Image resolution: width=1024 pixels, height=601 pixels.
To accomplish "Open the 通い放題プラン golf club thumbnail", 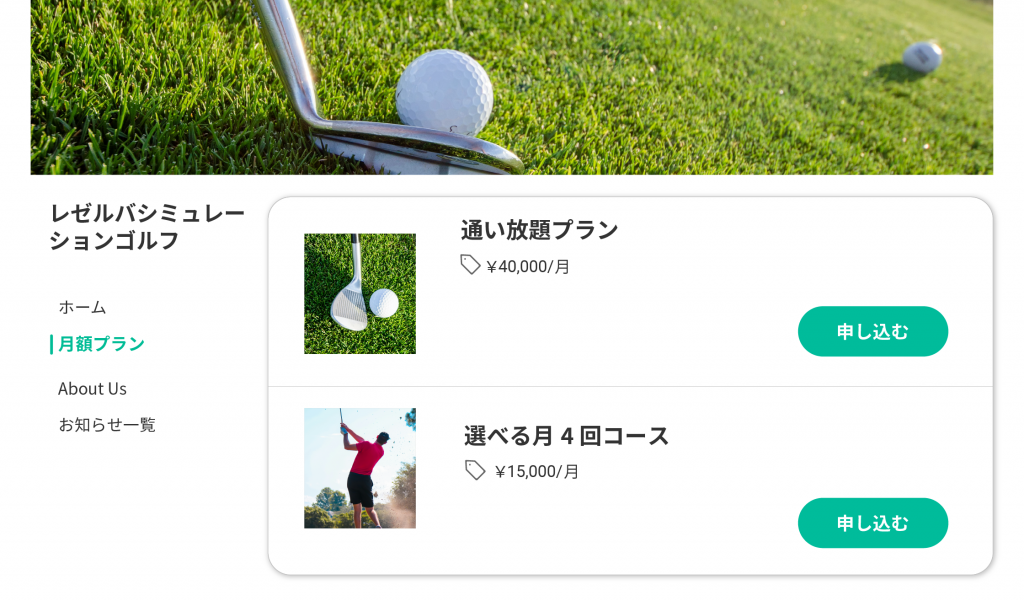I will (360, 294).
